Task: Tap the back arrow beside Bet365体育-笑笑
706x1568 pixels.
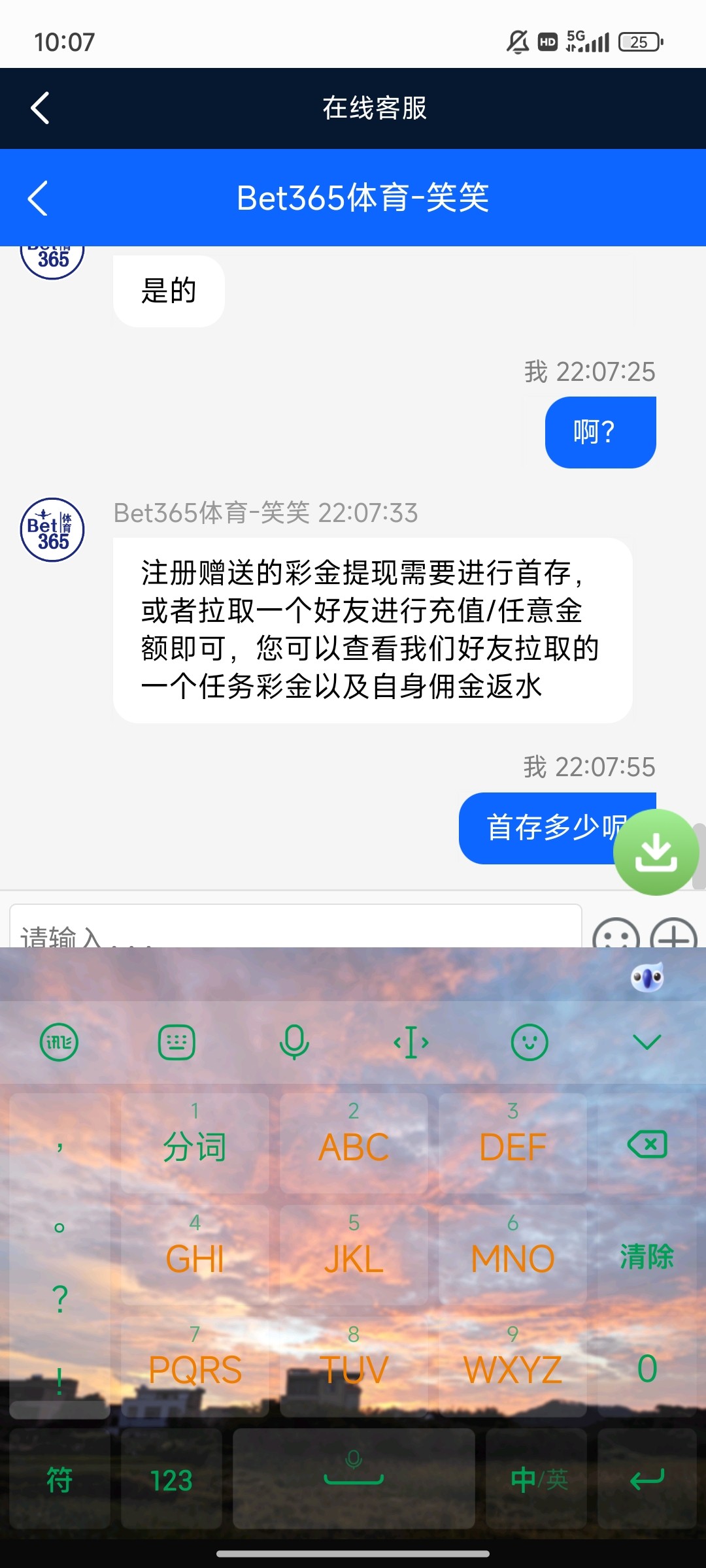Action: [38, 197]
